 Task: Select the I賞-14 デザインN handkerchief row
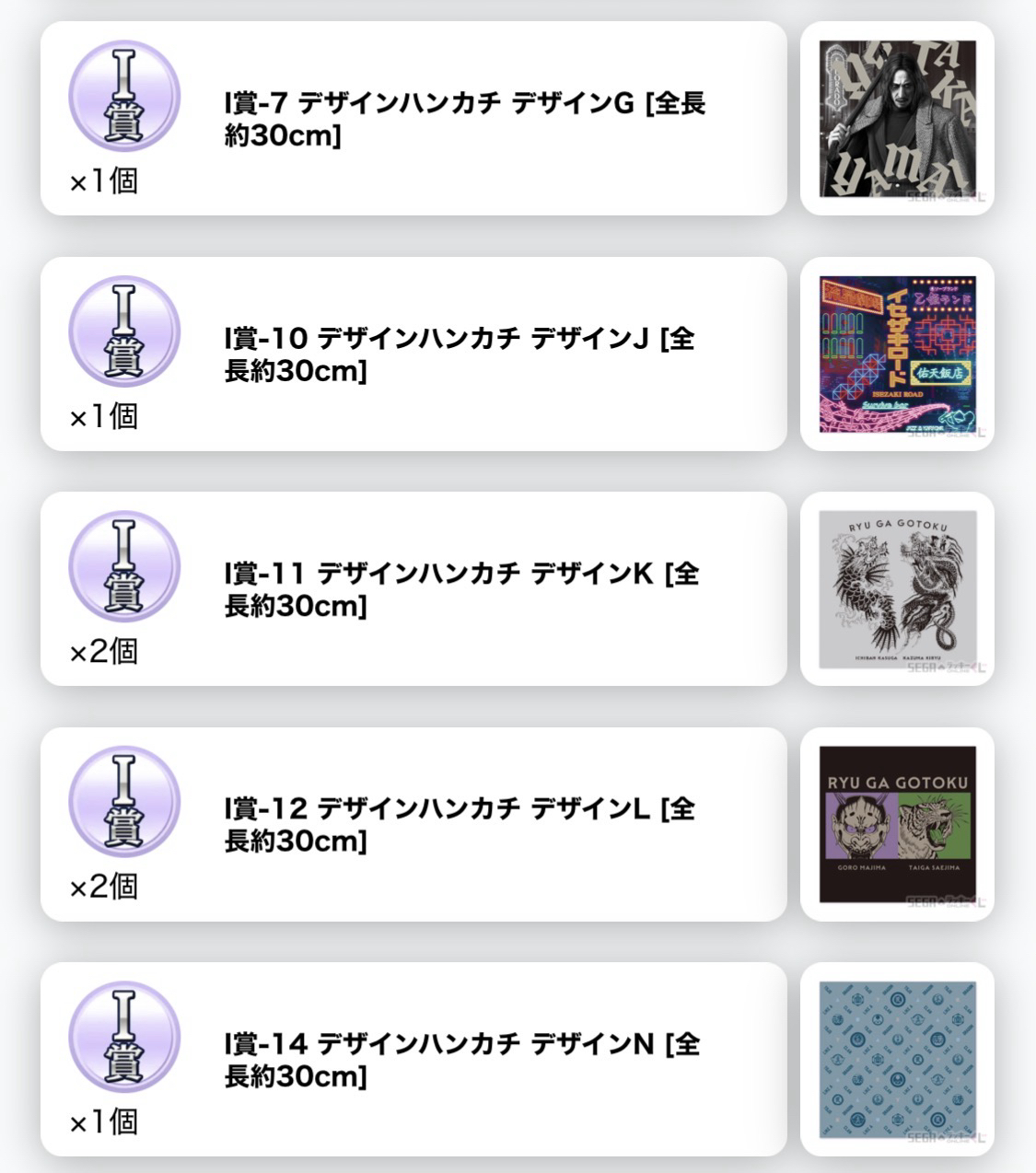point(413,1059)
